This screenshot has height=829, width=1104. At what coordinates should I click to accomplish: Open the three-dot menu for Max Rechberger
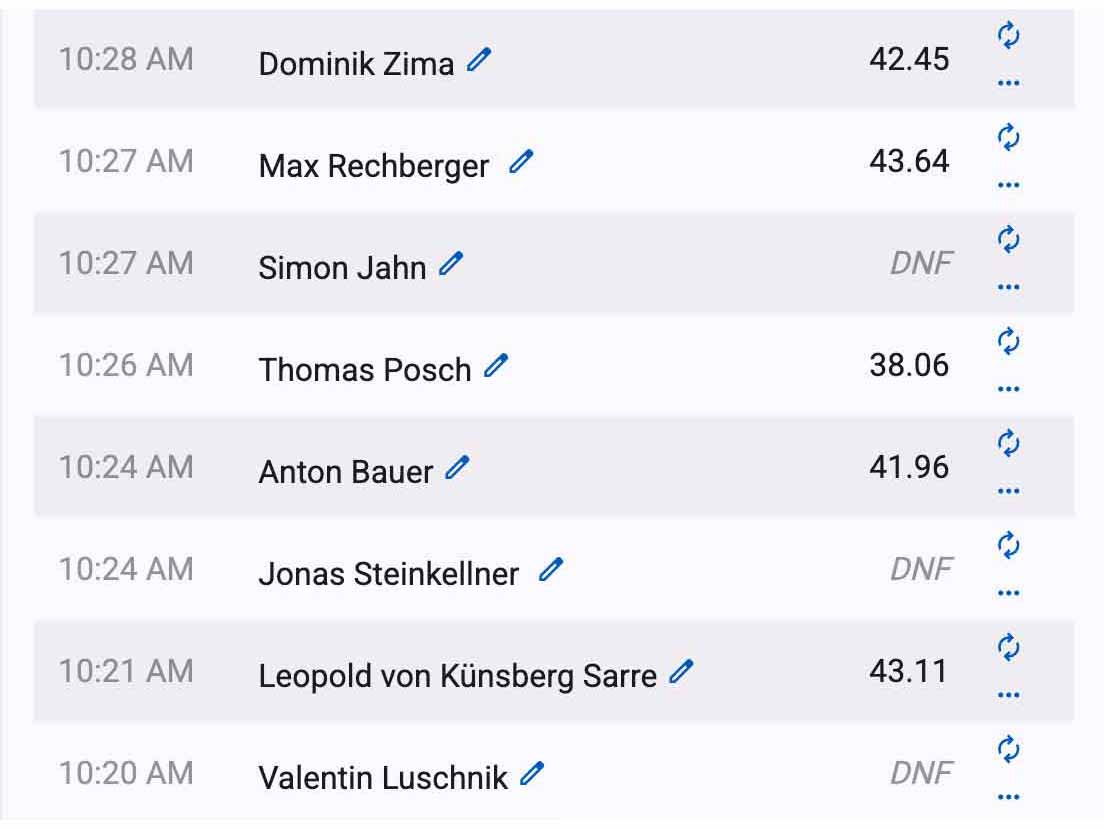click(x=1009, y=185)
